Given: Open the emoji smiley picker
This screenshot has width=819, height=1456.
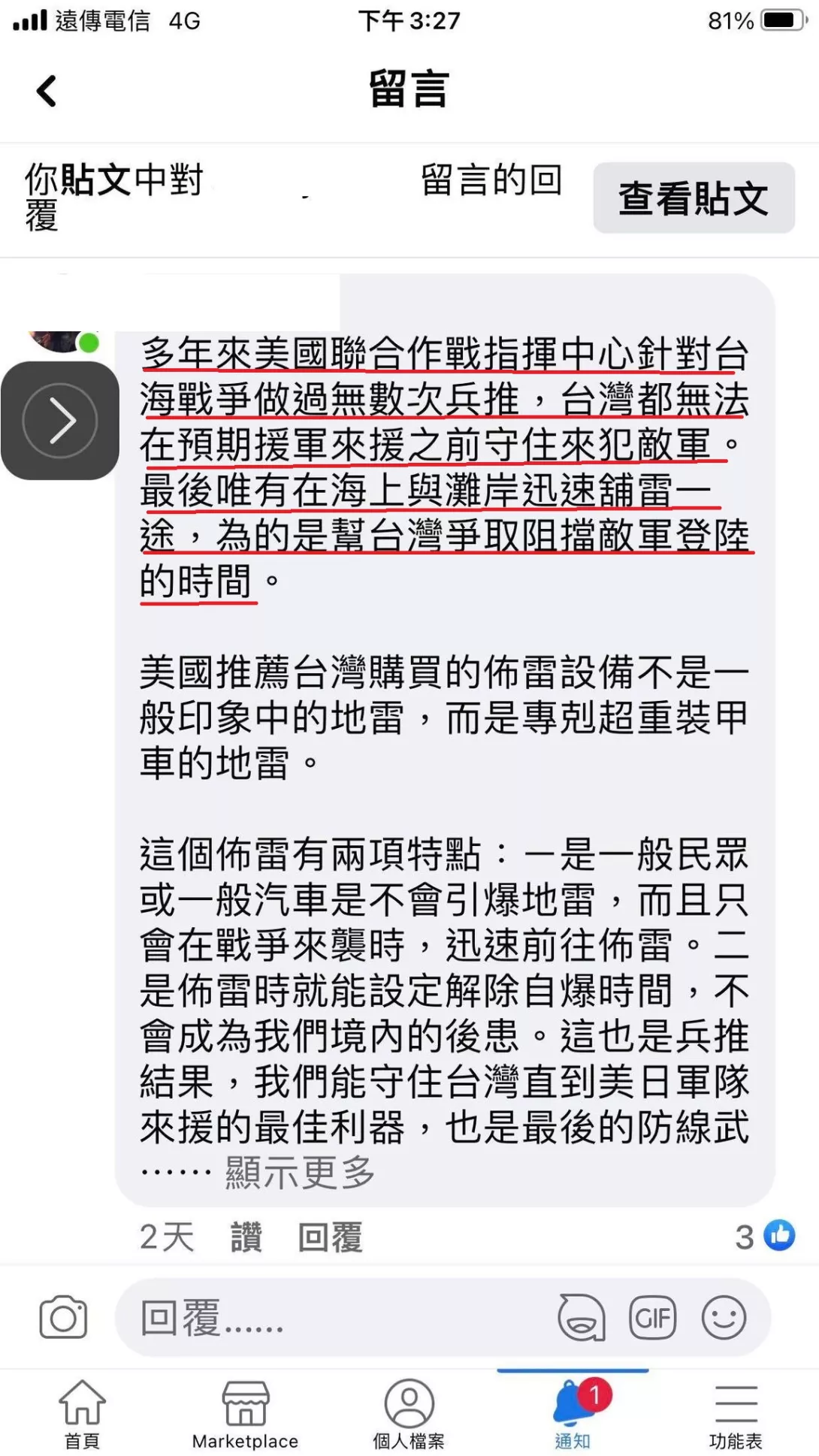Looking at the screenshot, I should (x=724, y=1317).
